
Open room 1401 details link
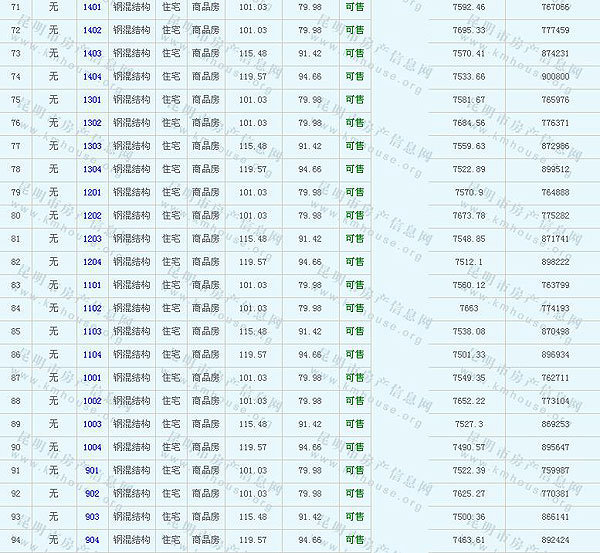click(92, 7)
